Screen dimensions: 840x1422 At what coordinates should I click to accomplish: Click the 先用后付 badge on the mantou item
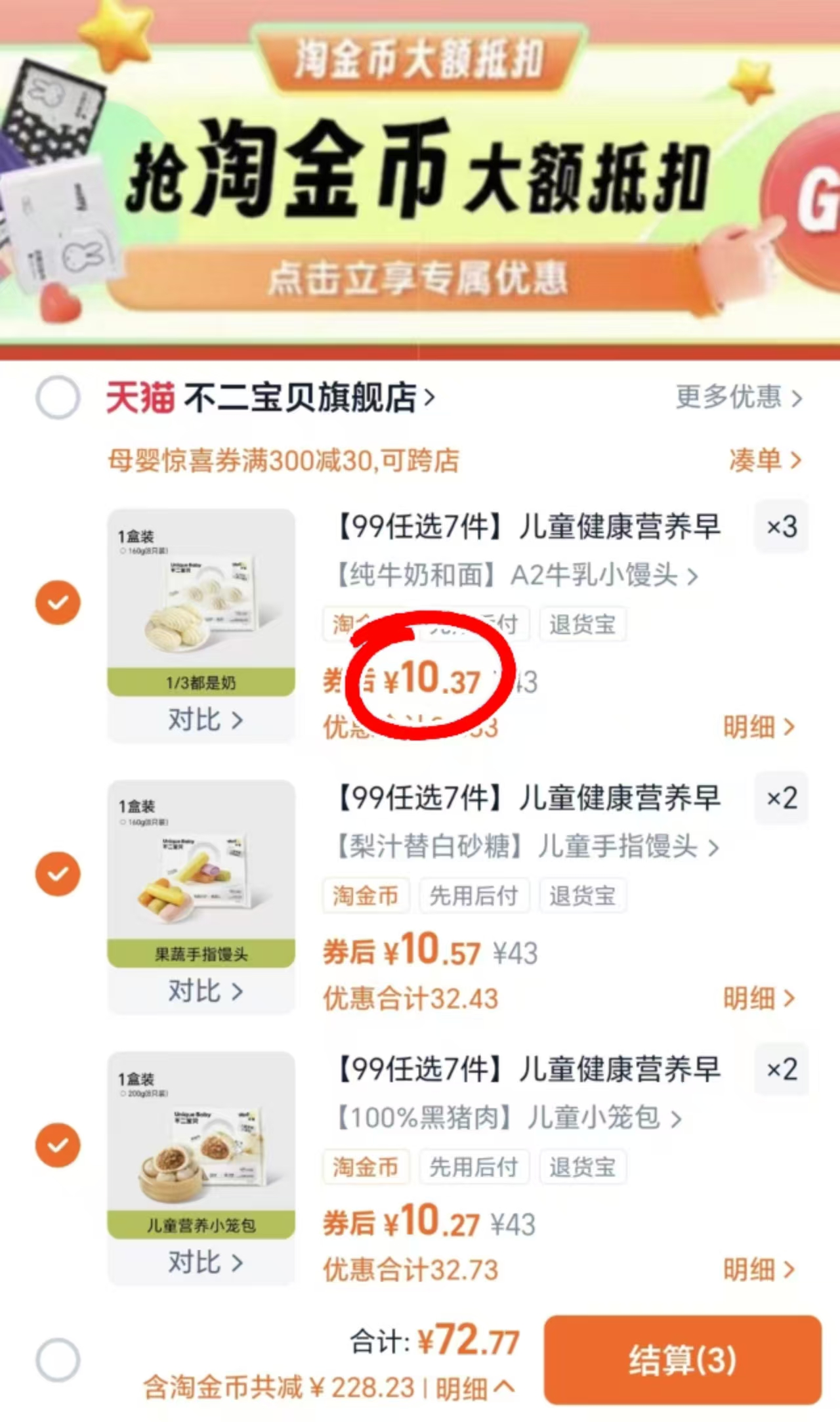[x=474, y=895]
